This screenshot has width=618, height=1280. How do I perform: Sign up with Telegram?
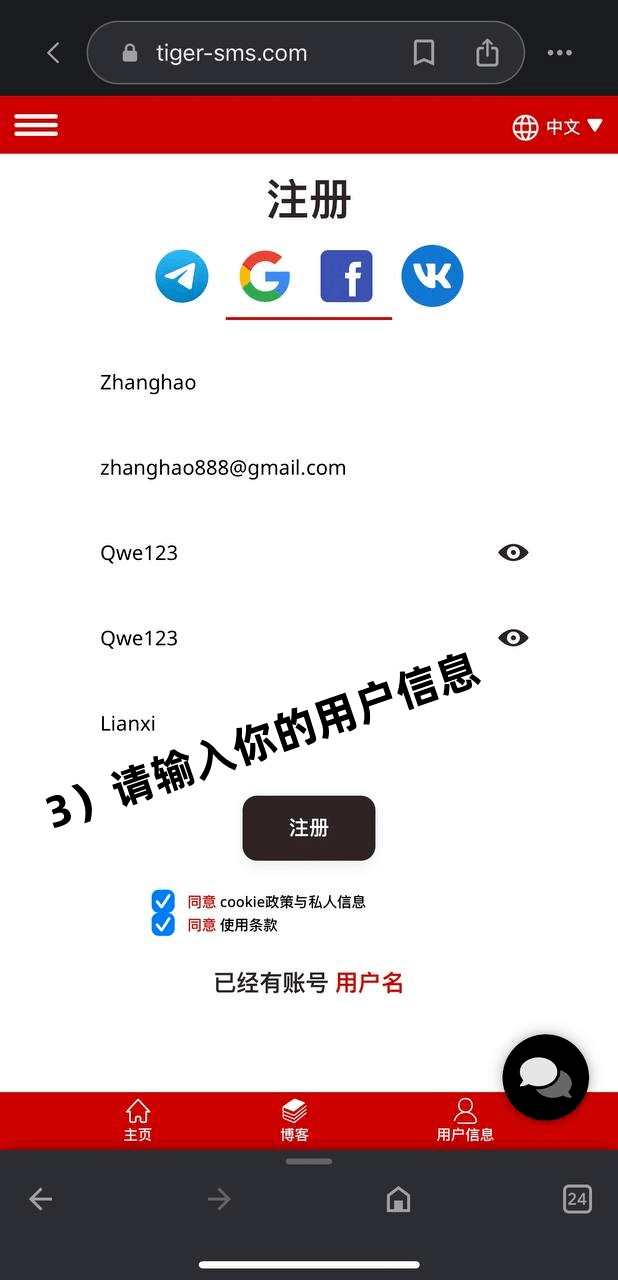coord(182,276)
